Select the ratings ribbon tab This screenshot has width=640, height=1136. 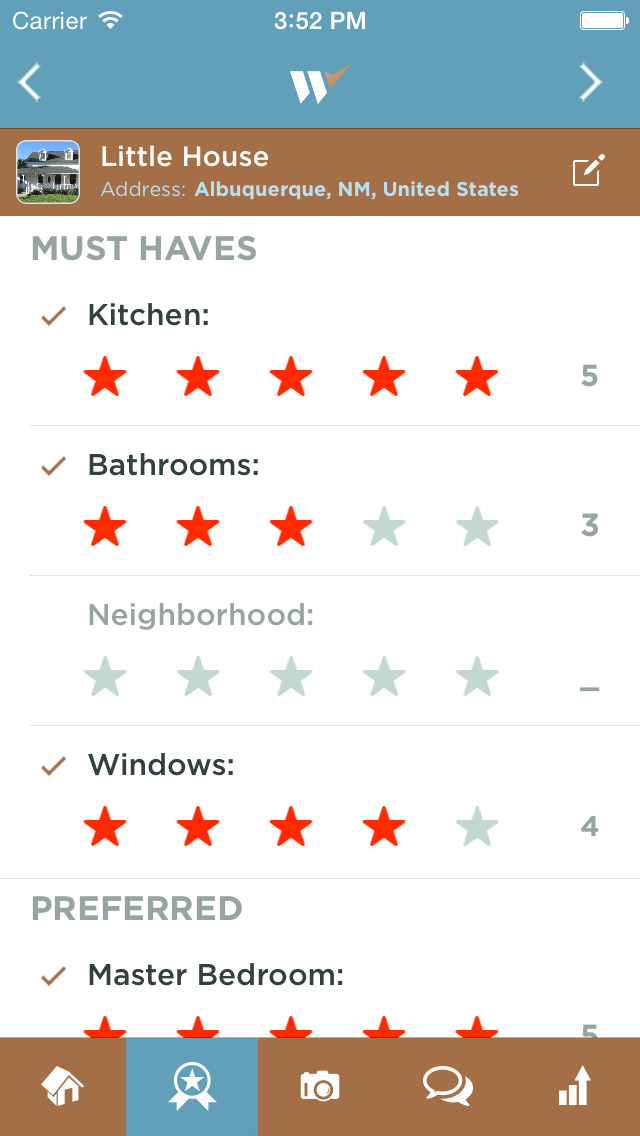click(191, 1086)
